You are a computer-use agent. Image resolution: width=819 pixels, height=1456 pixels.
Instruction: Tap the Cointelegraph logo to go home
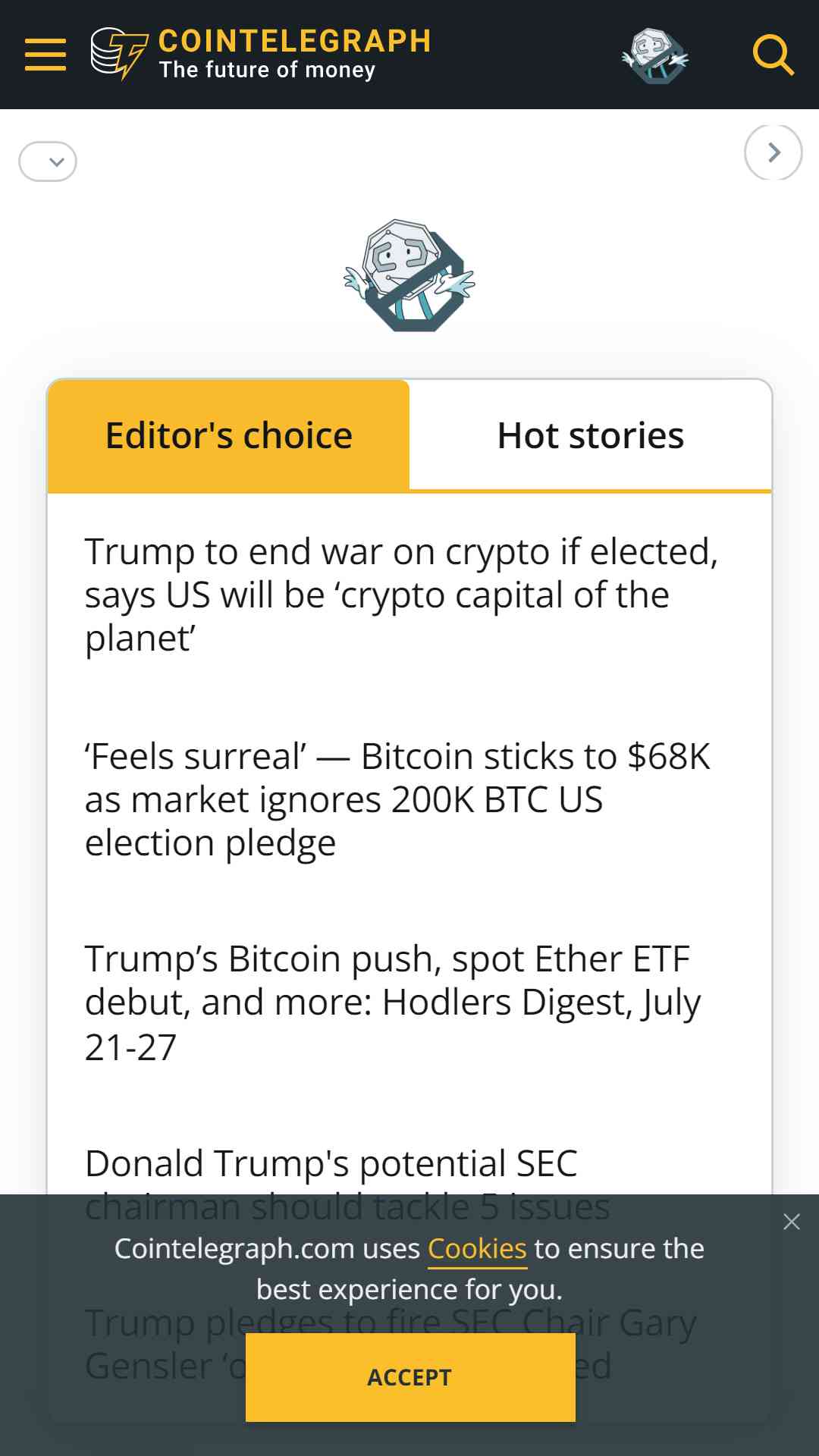click(261, 54)
